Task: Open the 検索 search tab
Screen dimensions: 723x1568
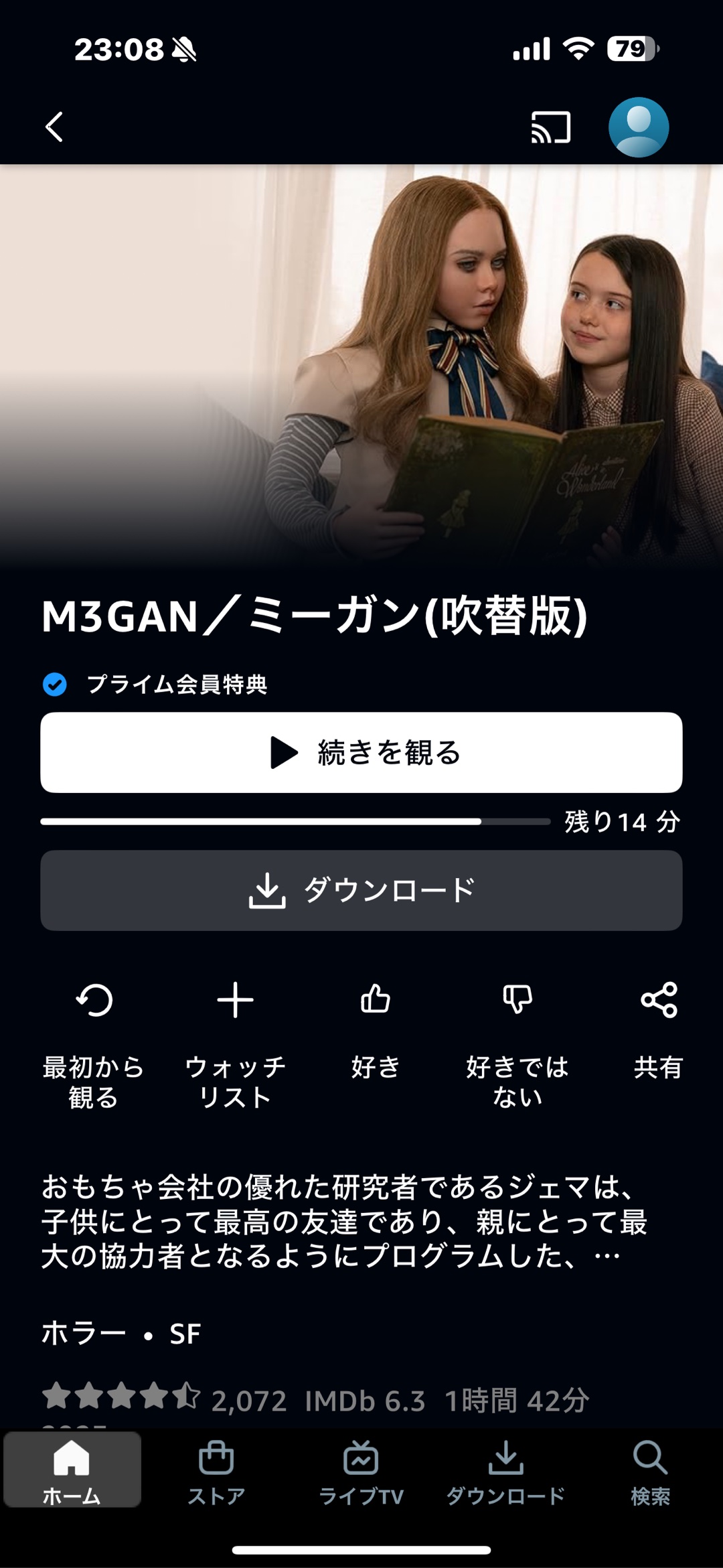Action: tap(650, 1472)
